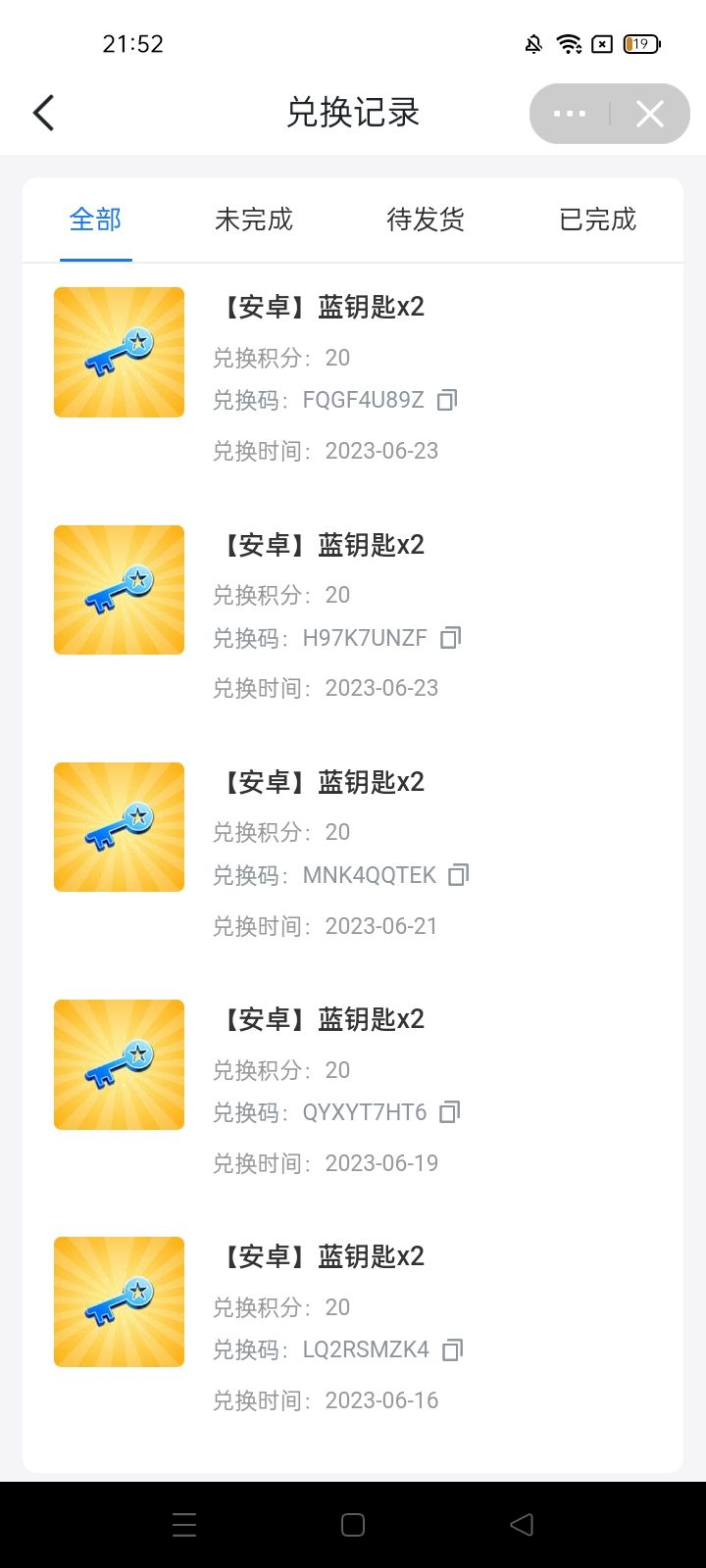The height and width of the screenshot is (1568, 706).
Task: Close the mini program
Action: coord(650,114)
